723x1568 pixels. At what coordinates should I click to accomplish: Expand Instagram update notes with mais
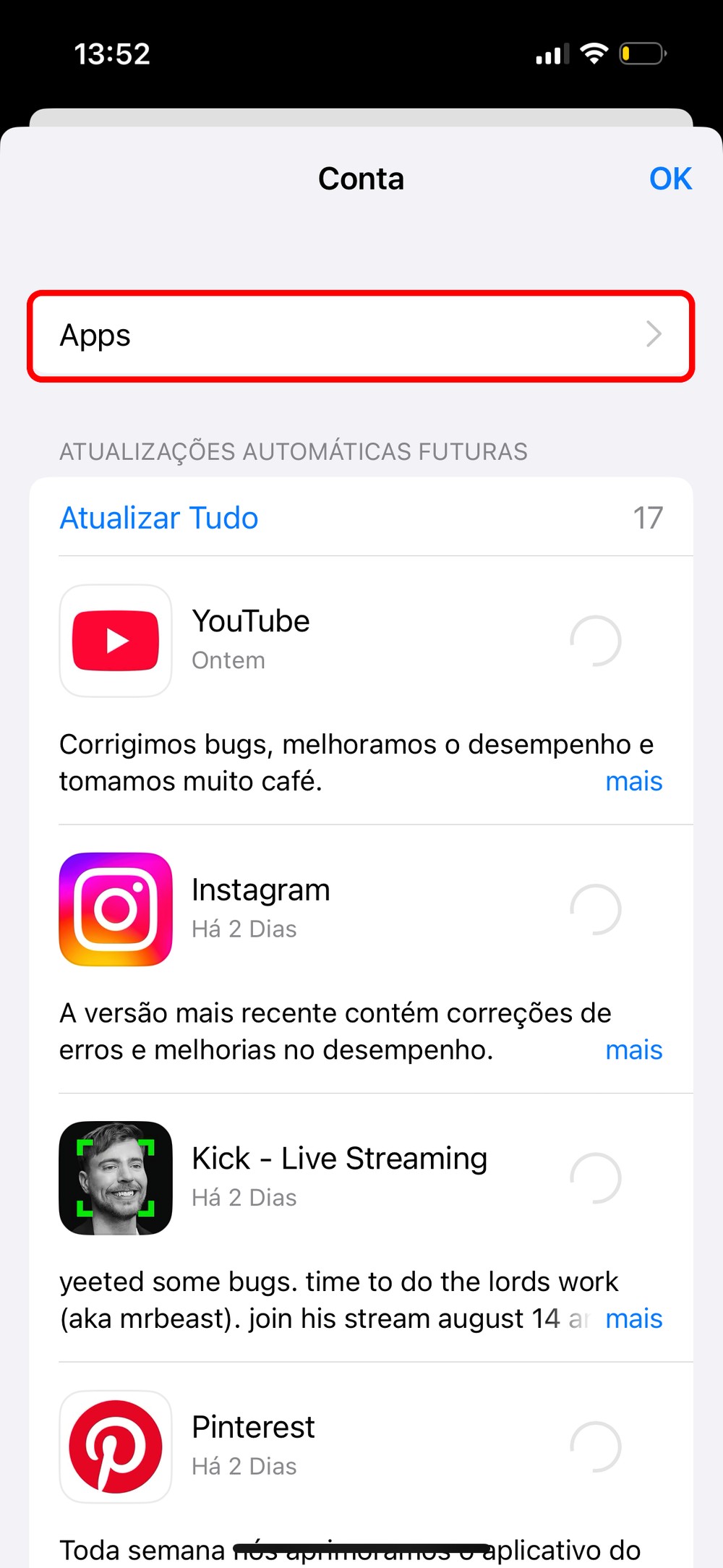tap(633, 1049)
